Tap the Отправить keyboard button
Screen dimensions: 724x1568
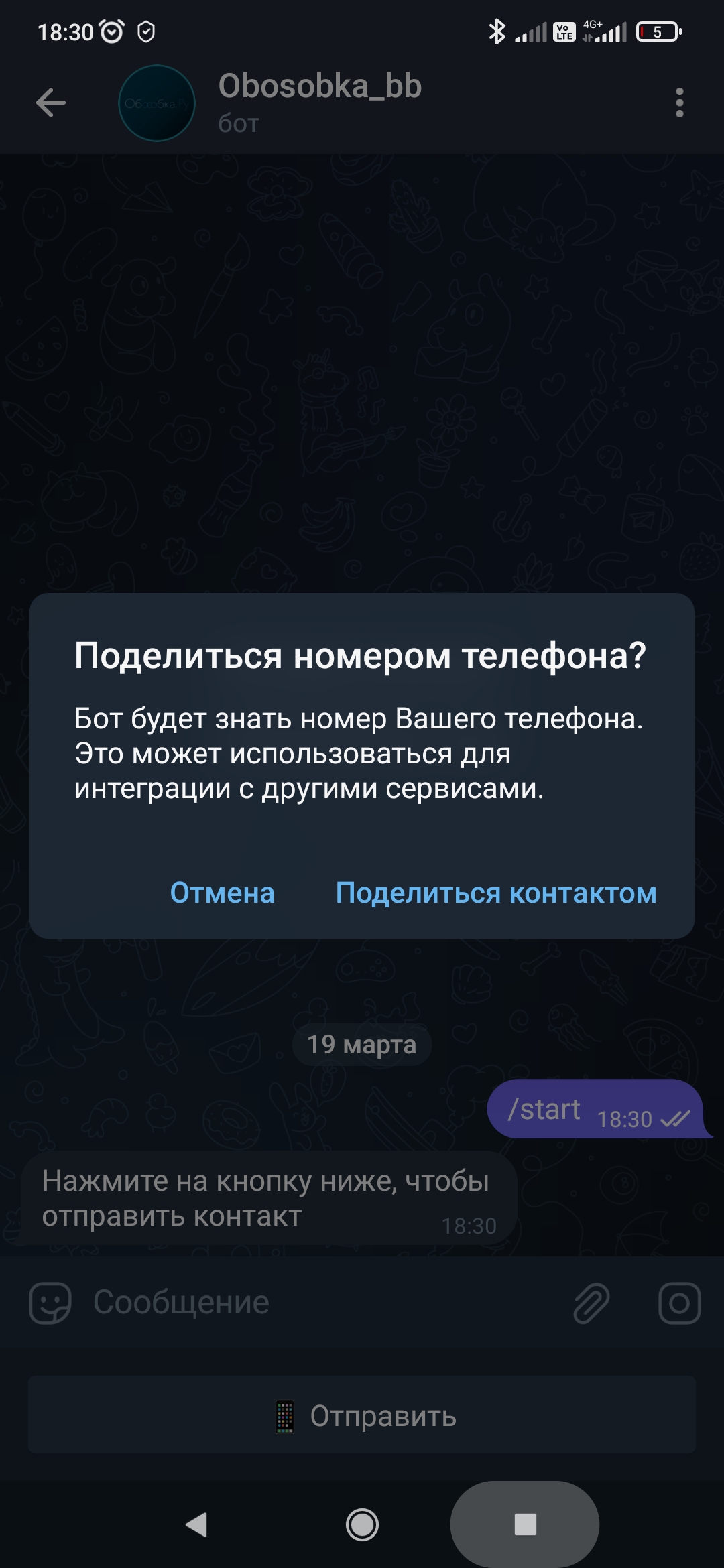tap(362, 1415)
